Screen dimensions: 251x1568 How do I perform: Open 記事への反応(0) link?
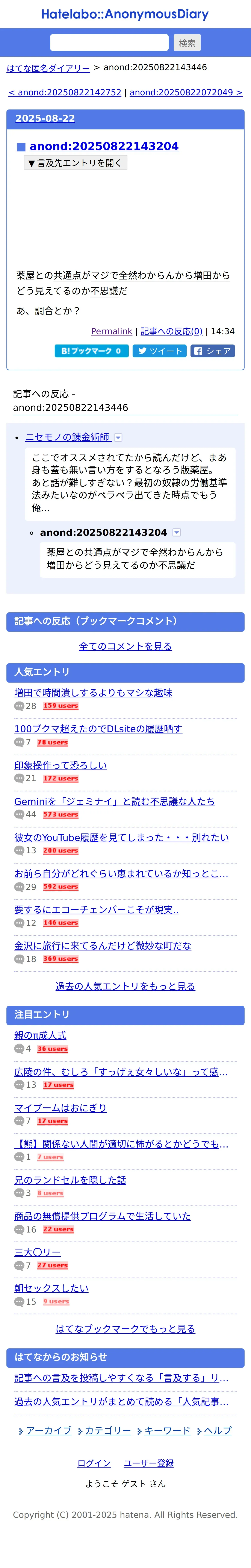pos(171,331)
